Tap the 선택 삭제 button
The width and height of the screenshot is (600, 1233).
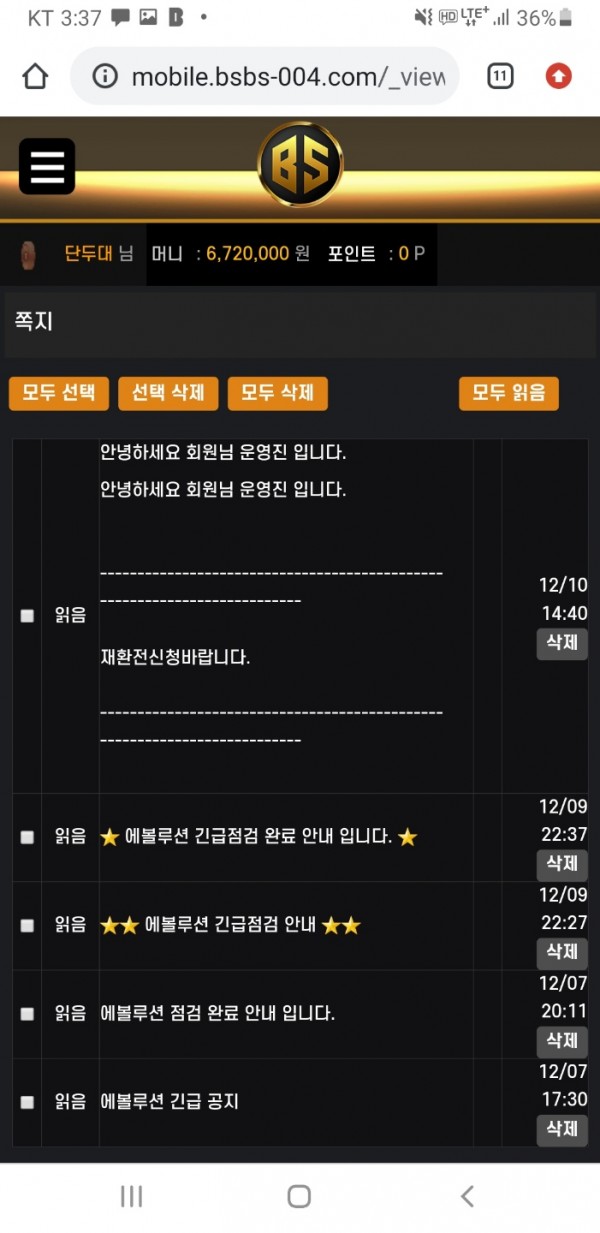pos(168,393)
